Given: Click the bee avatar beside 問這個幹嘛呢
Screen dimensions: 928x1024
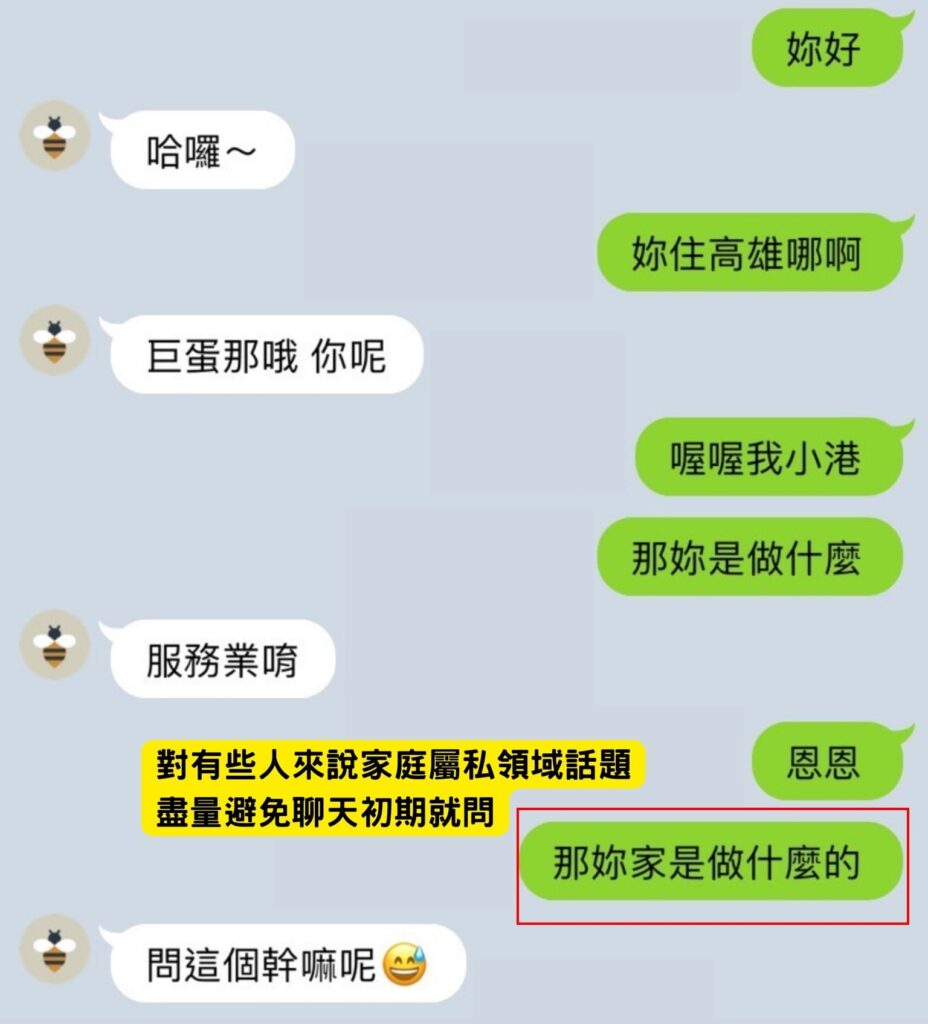Looking at the screenshot, I should [x=55, y=952].
